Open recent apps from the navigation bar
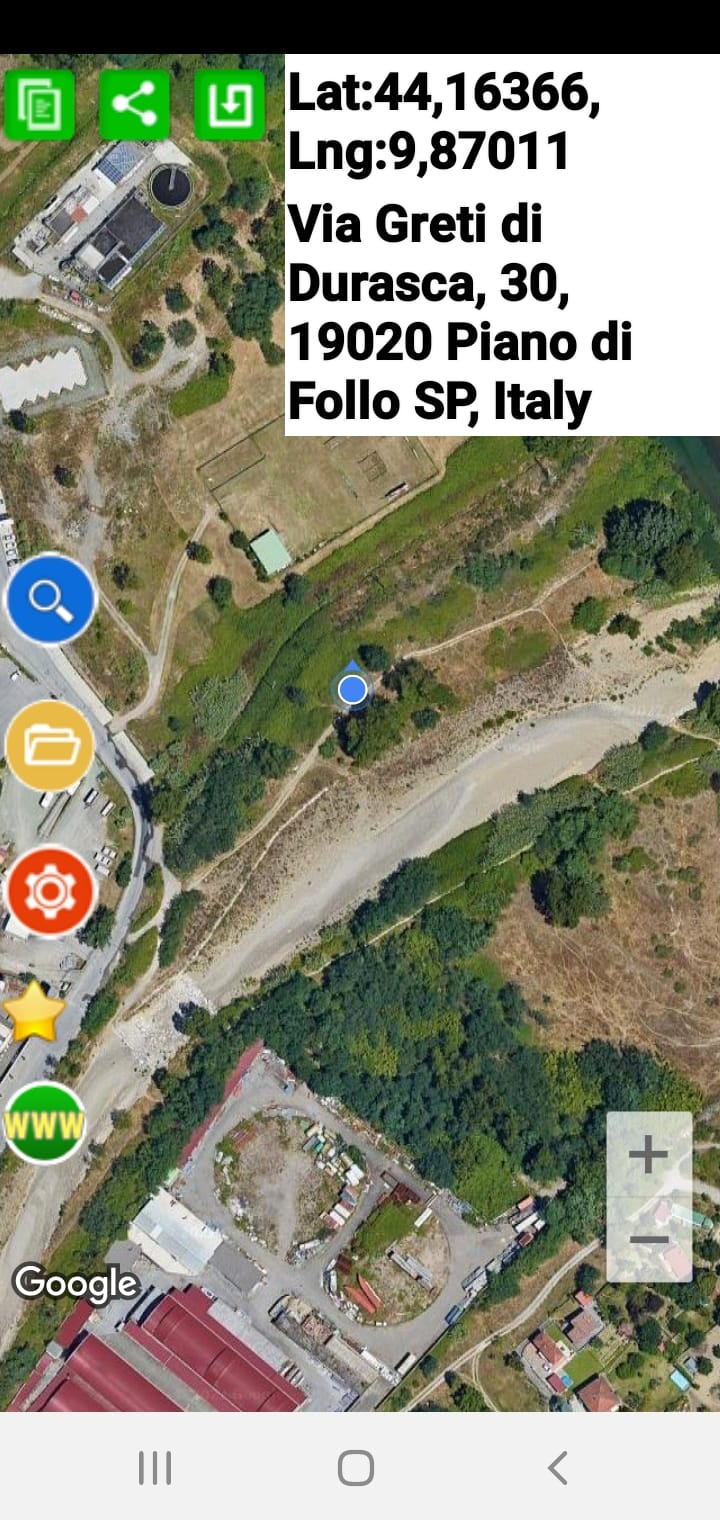 [x=155, y=1468]
